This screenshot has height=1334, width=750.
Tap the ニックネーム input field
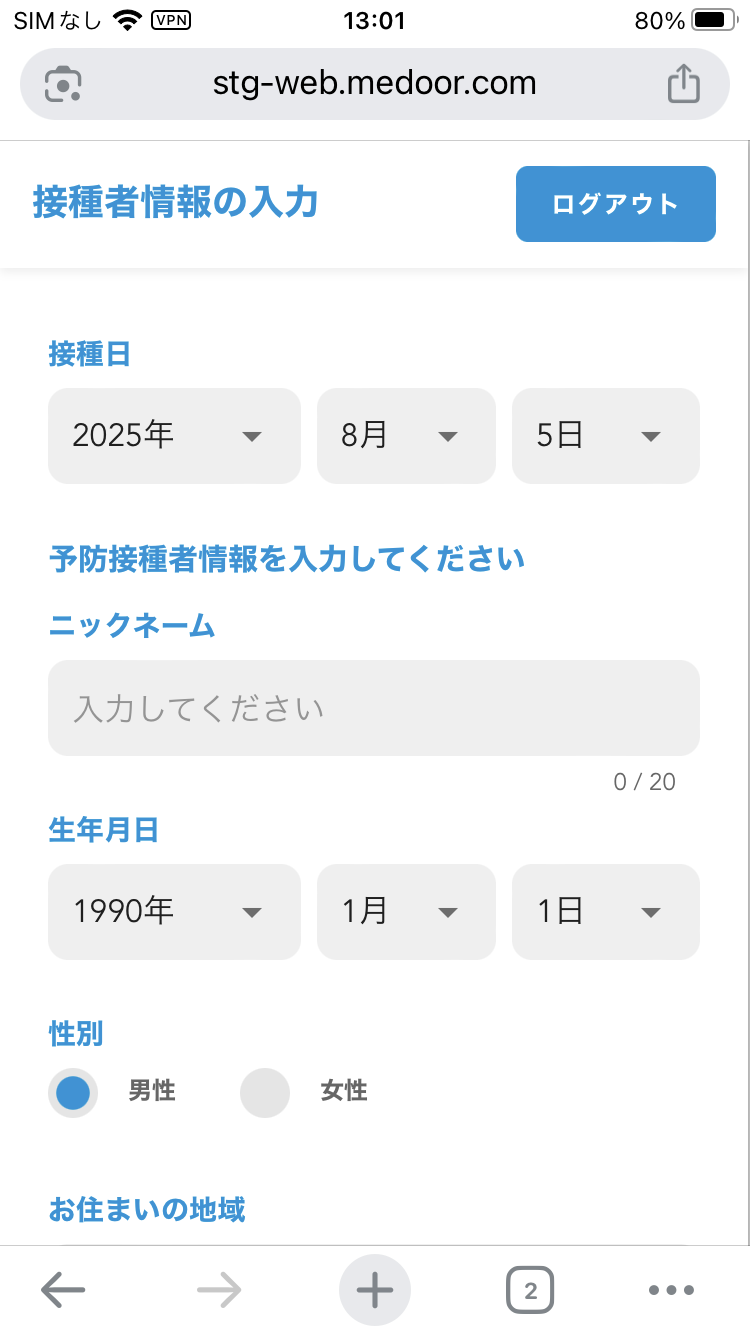click(x=374, y=708)
